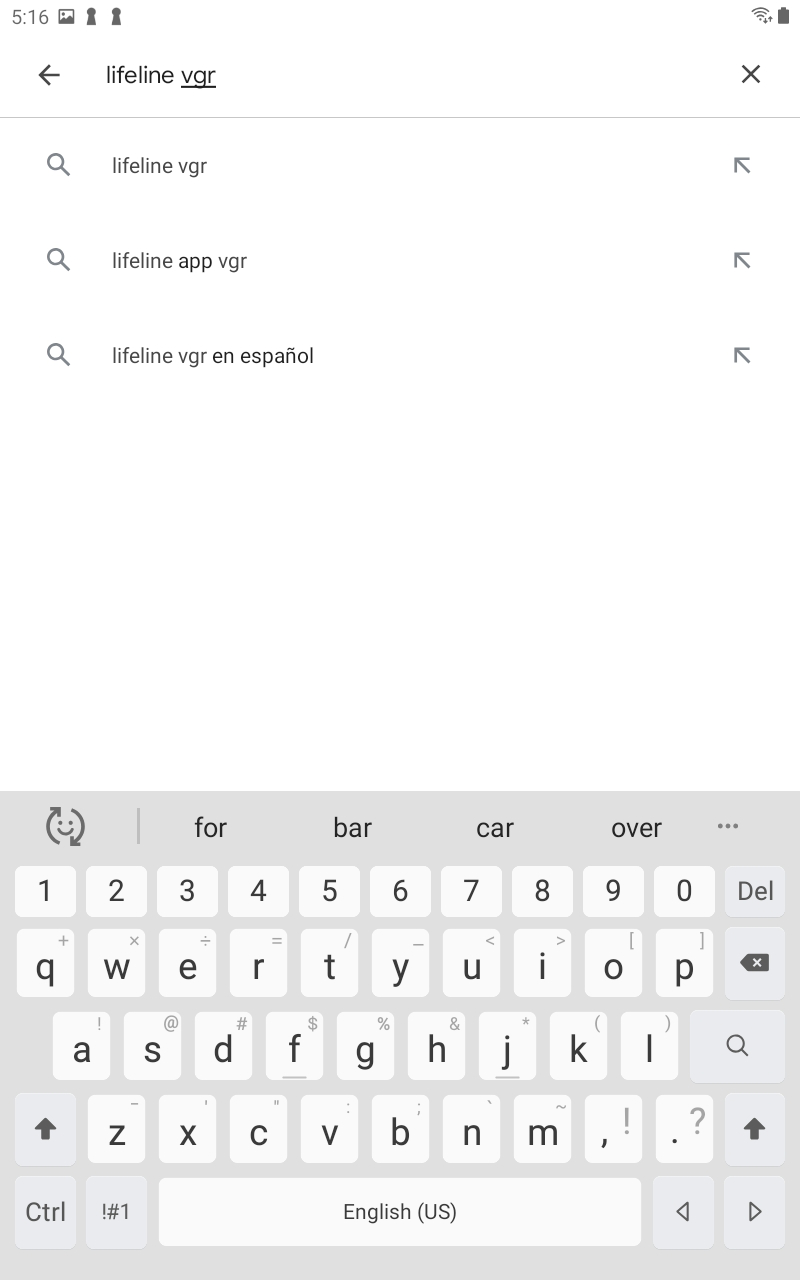Choose the keyboard word suggestion "for"
Image resolution: width=800 pixels, height=1280 pixels.
(x=210, y=827)
